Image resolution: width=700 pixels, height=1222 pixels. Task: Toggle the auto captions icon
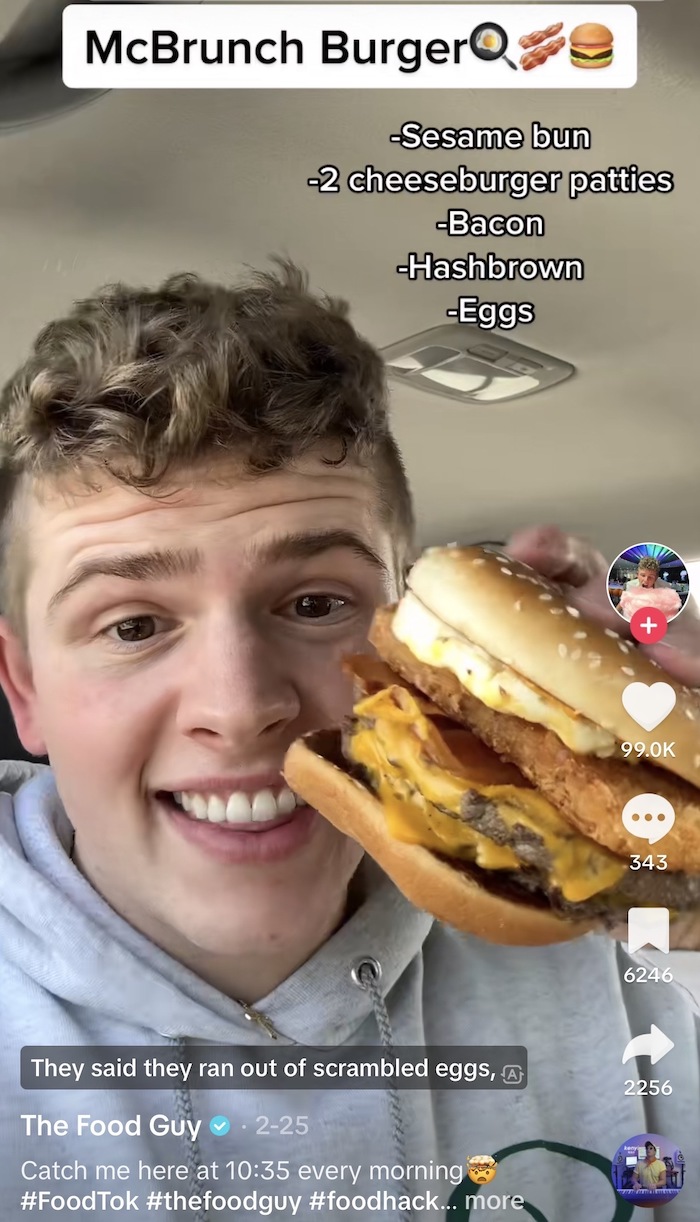[x=512, y=1073]
